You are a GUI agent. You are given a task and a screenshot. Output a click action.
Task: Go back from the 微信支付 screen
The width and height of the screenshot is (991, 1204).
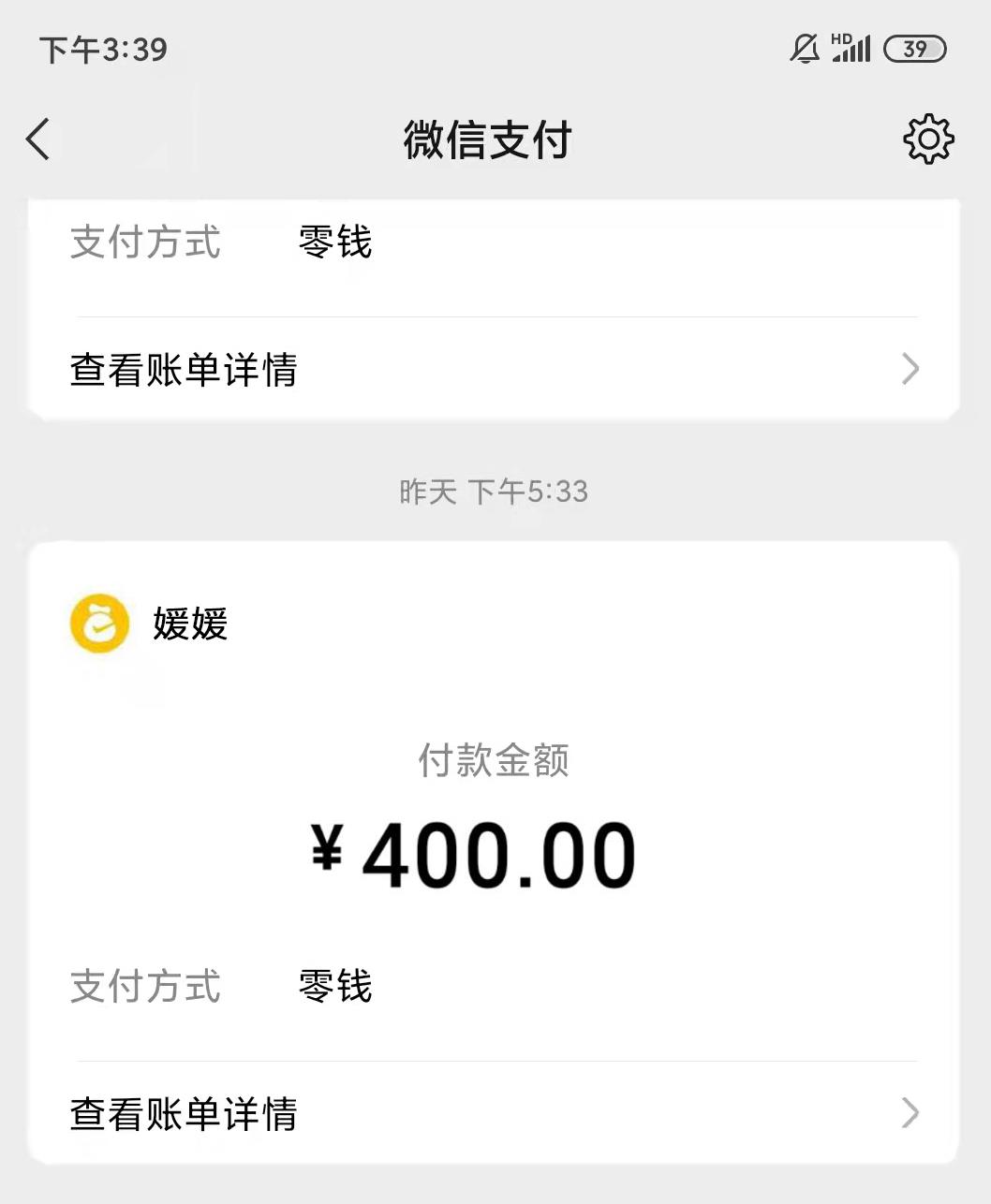(x=38, y=139)
